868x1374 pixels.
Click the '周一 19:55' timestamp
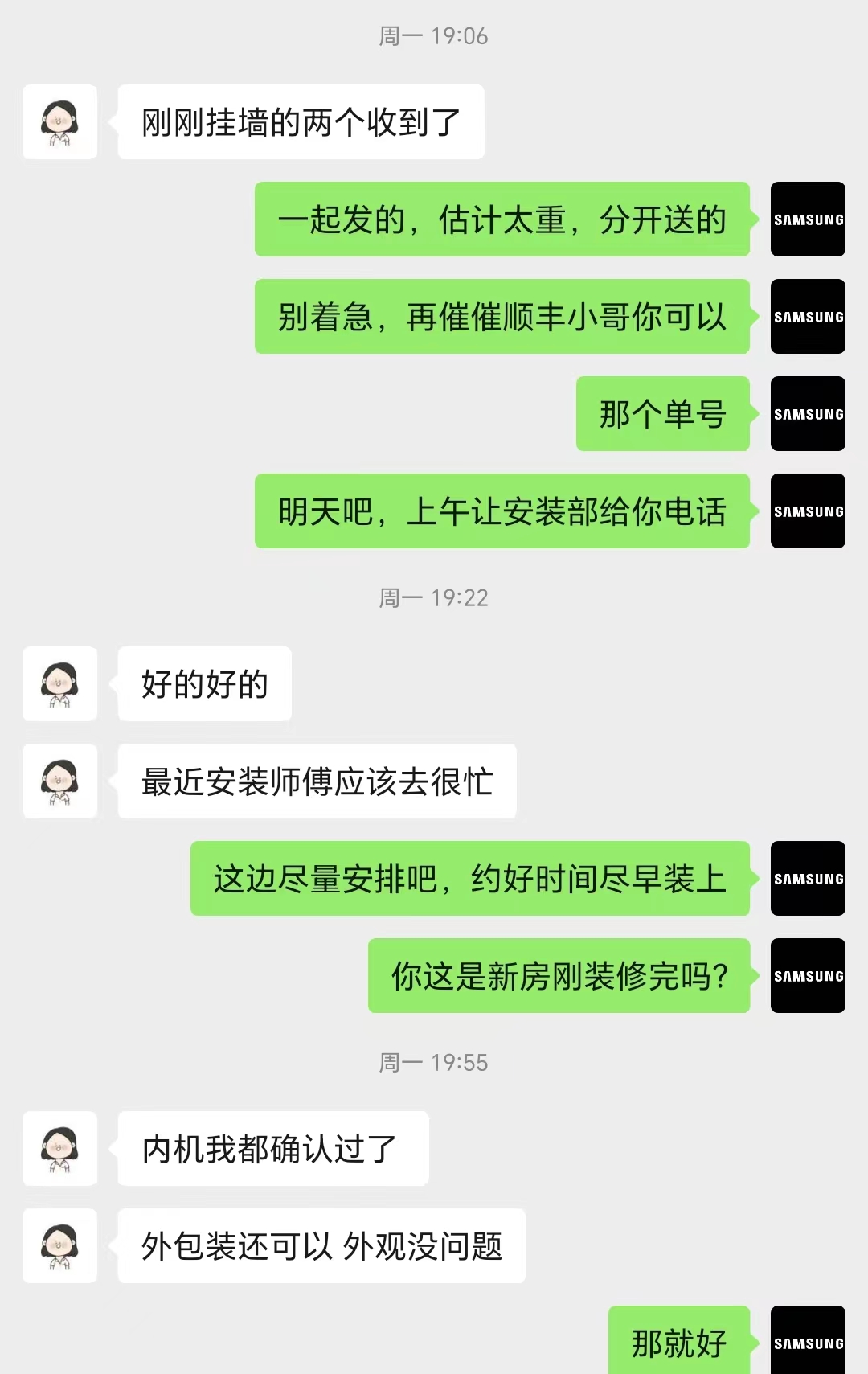coord(434,1062)
